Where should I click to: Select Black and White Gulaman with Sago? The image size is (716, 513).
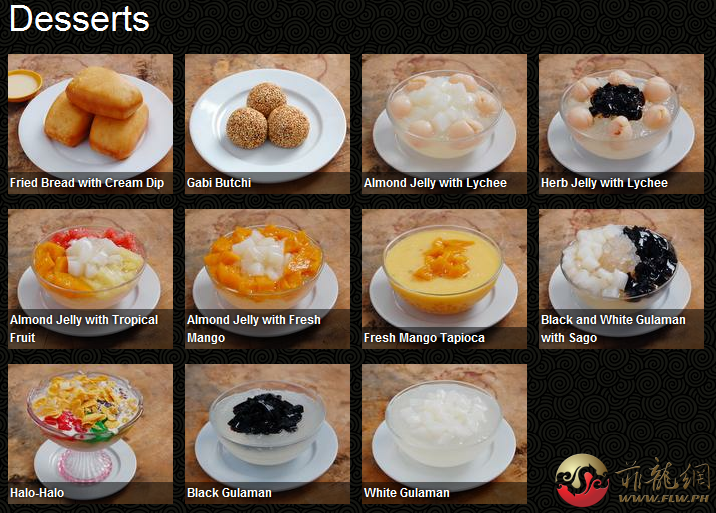621,277
